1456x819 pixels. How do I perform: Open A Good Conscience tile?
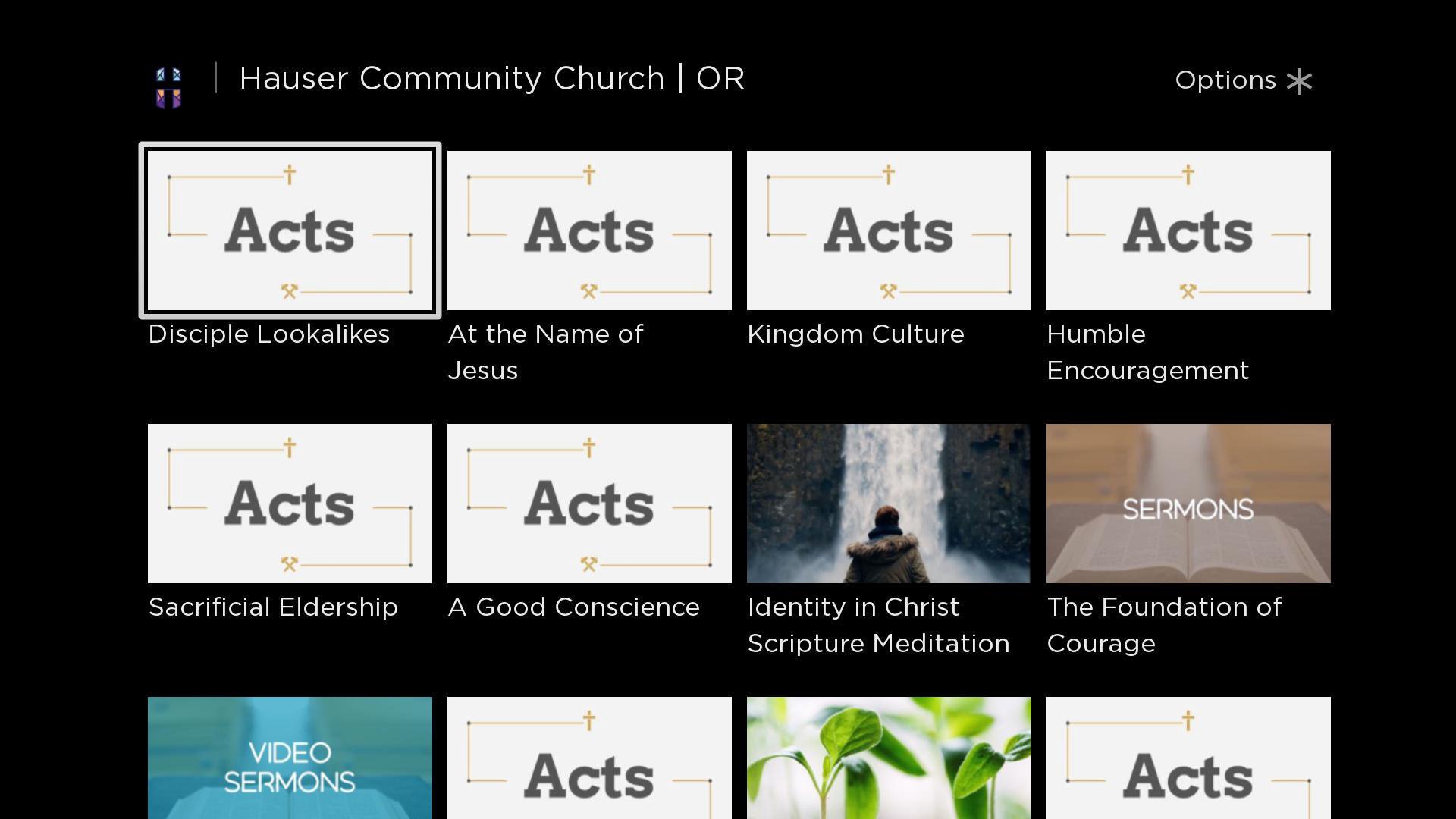589,504
